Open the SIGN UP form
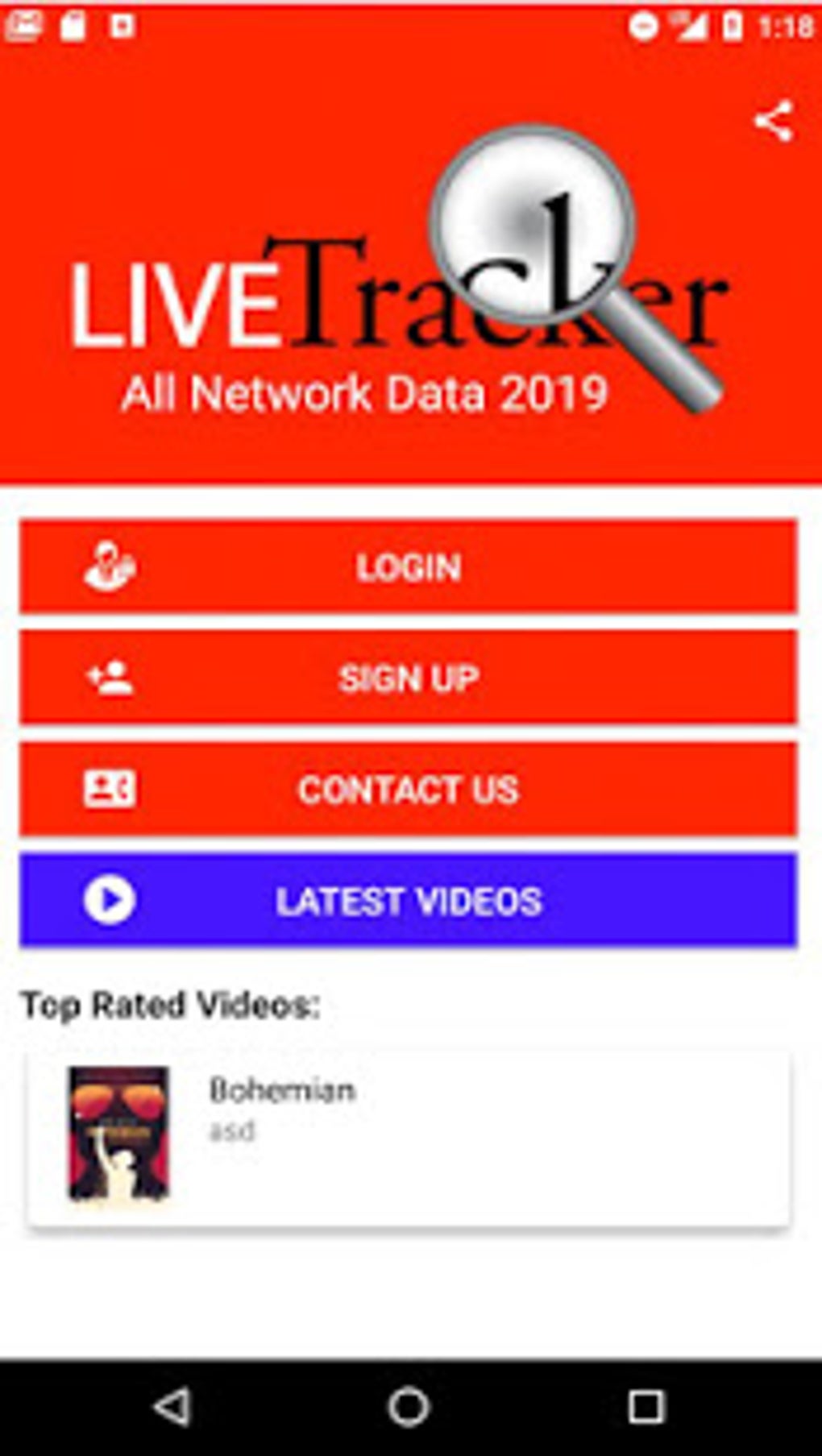This screenshot has width=822, height=1456. coord(409,678)
